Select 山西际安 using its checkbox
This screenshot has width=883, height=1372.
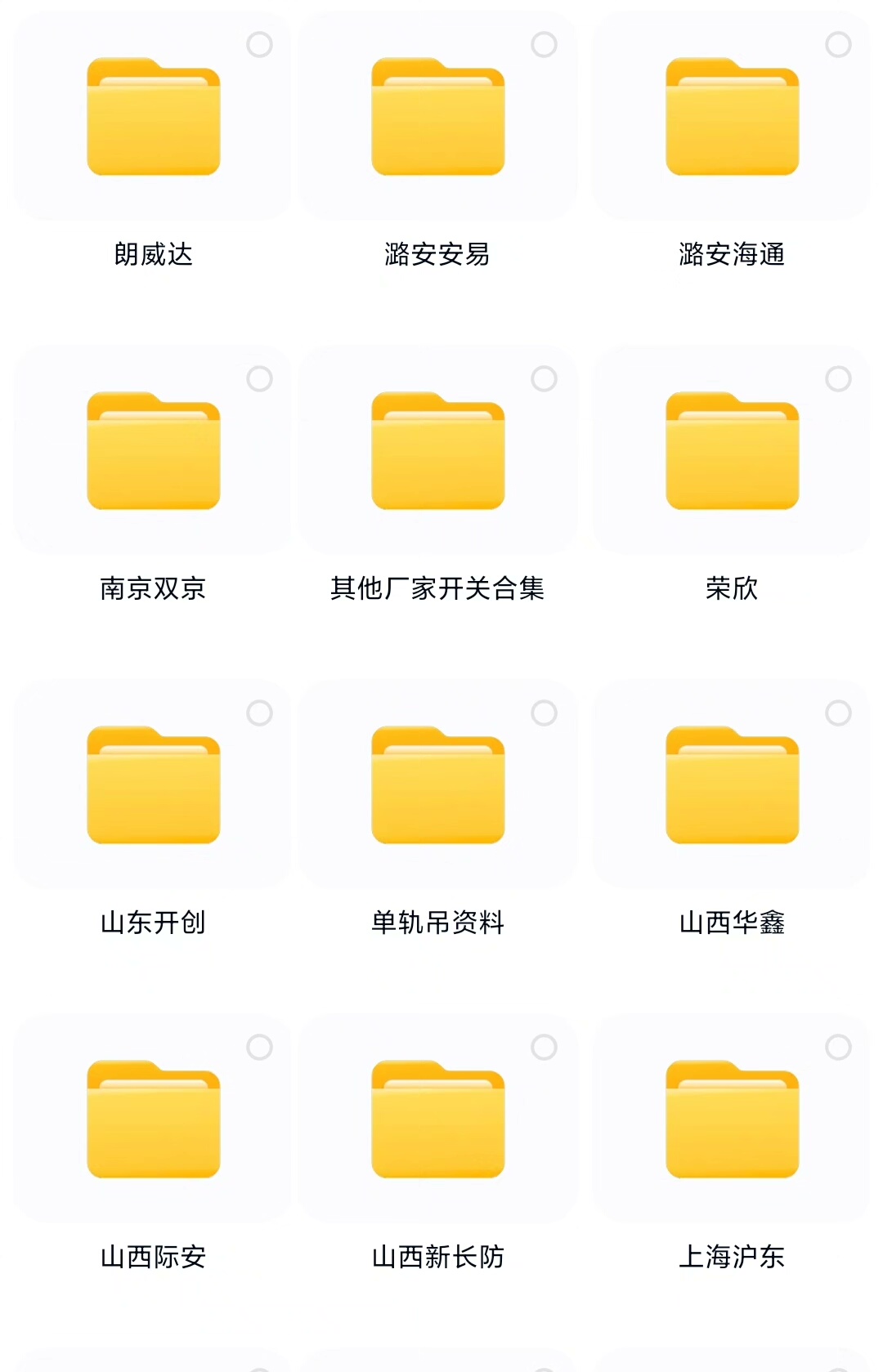(259, 1047)
